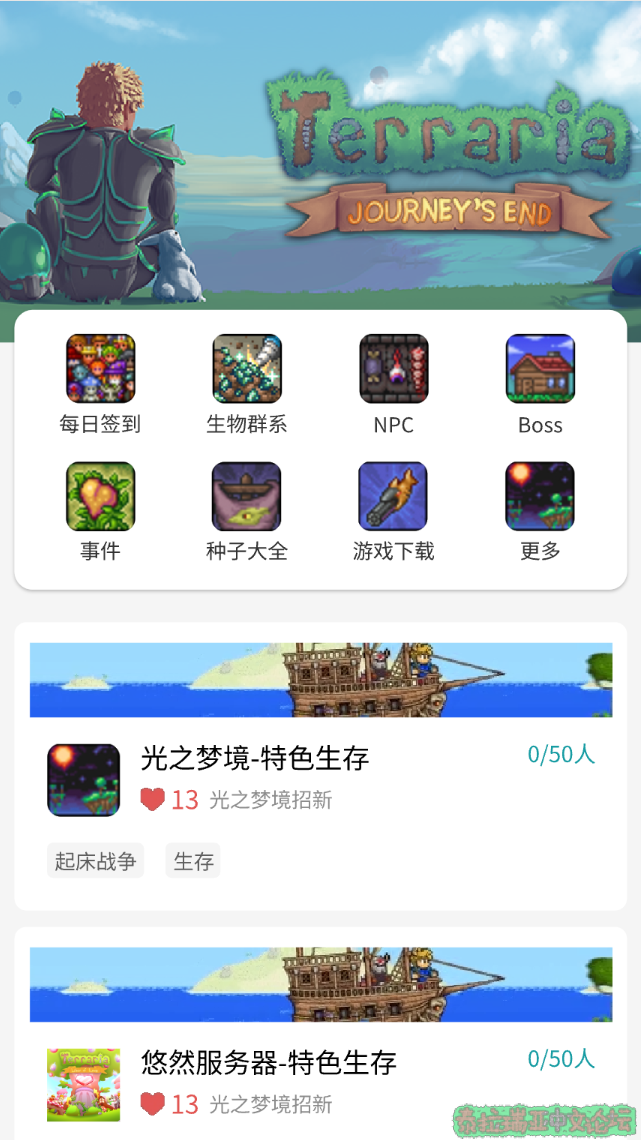Screen dimensions: 641x1140
Task: Open the Terraria Journey's End banner
Action: click(320, 155)
